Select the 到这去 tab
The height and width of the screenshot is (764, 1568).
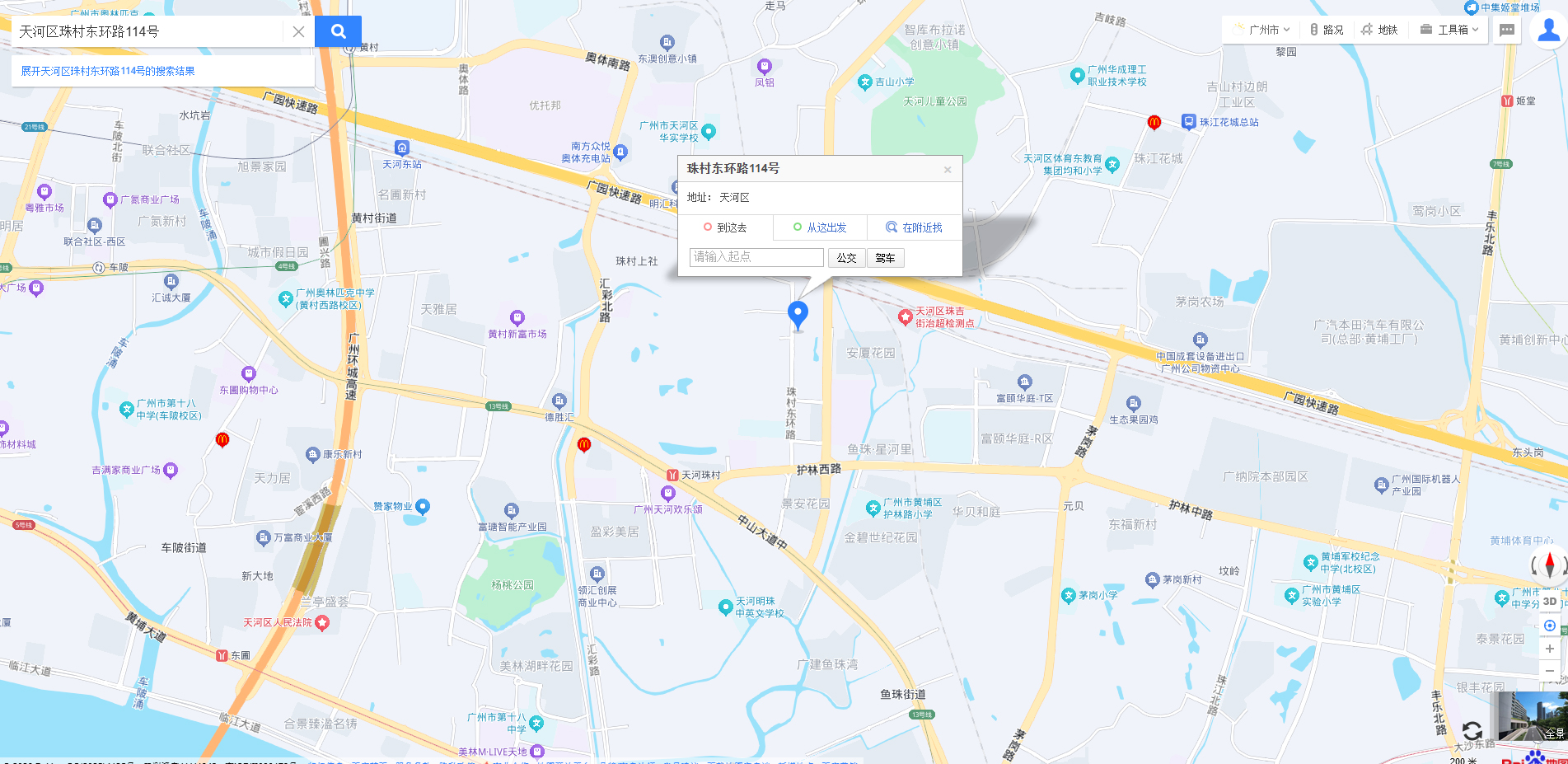click(x=725, y=227)
